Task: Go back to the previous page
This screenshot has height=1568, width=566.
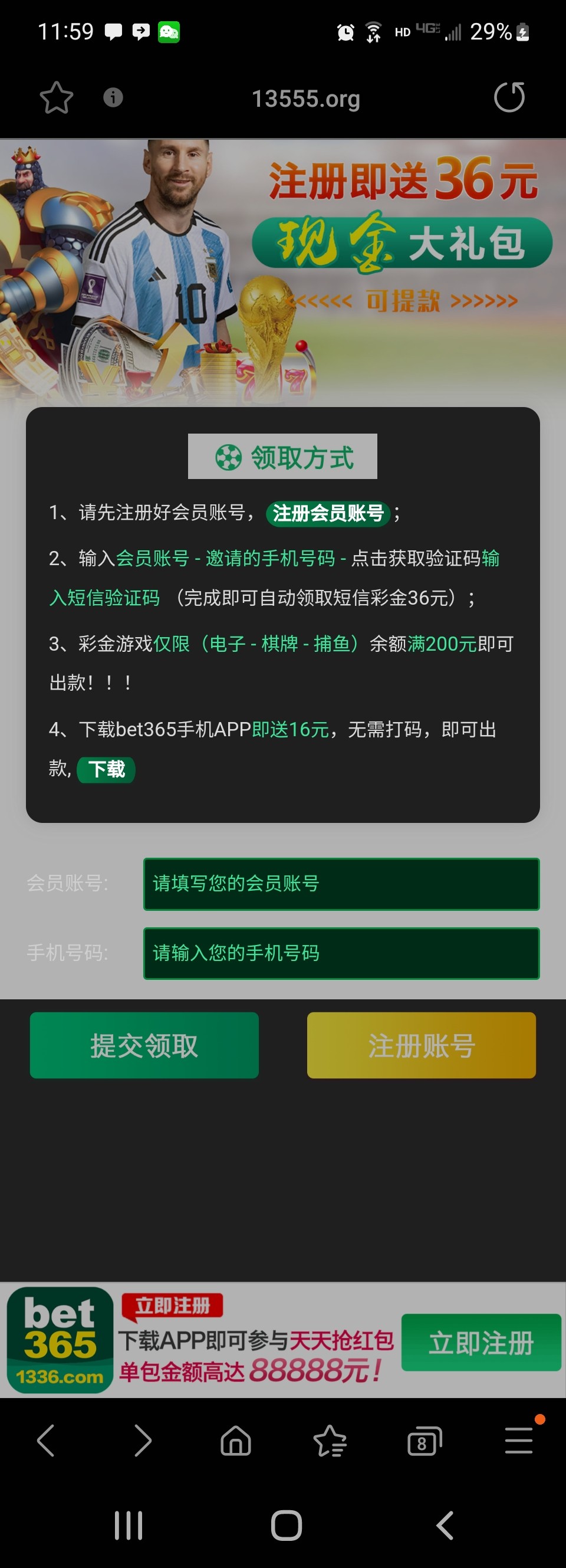Action: (x=46, y=1440)
